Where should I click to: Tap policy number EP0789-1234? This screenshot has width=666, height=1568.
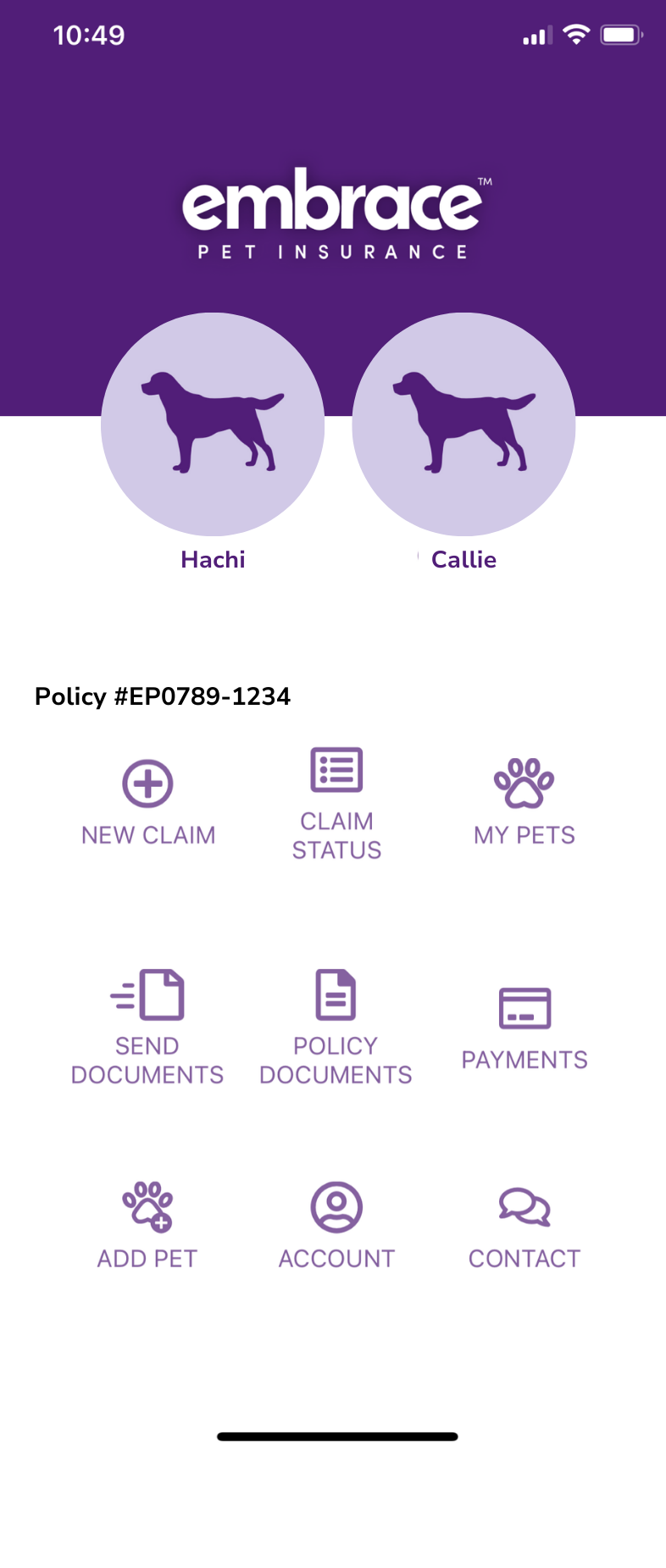(163, 696)
